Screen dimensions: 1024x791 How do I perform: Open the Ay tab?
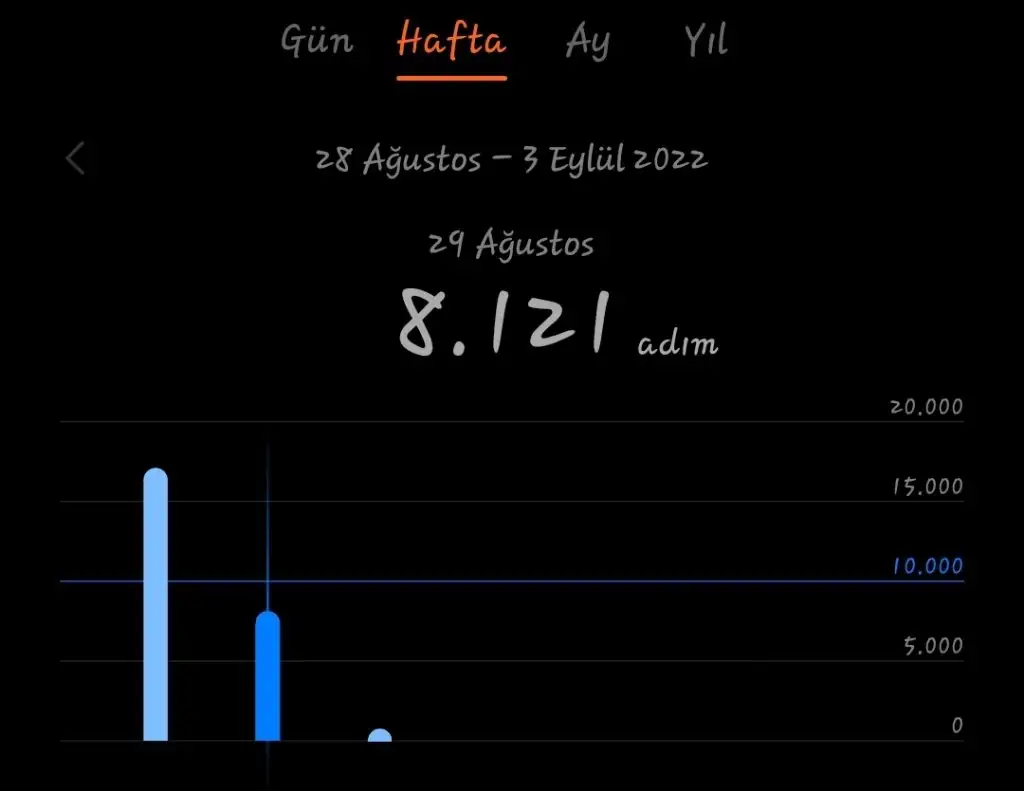point(587,43)
